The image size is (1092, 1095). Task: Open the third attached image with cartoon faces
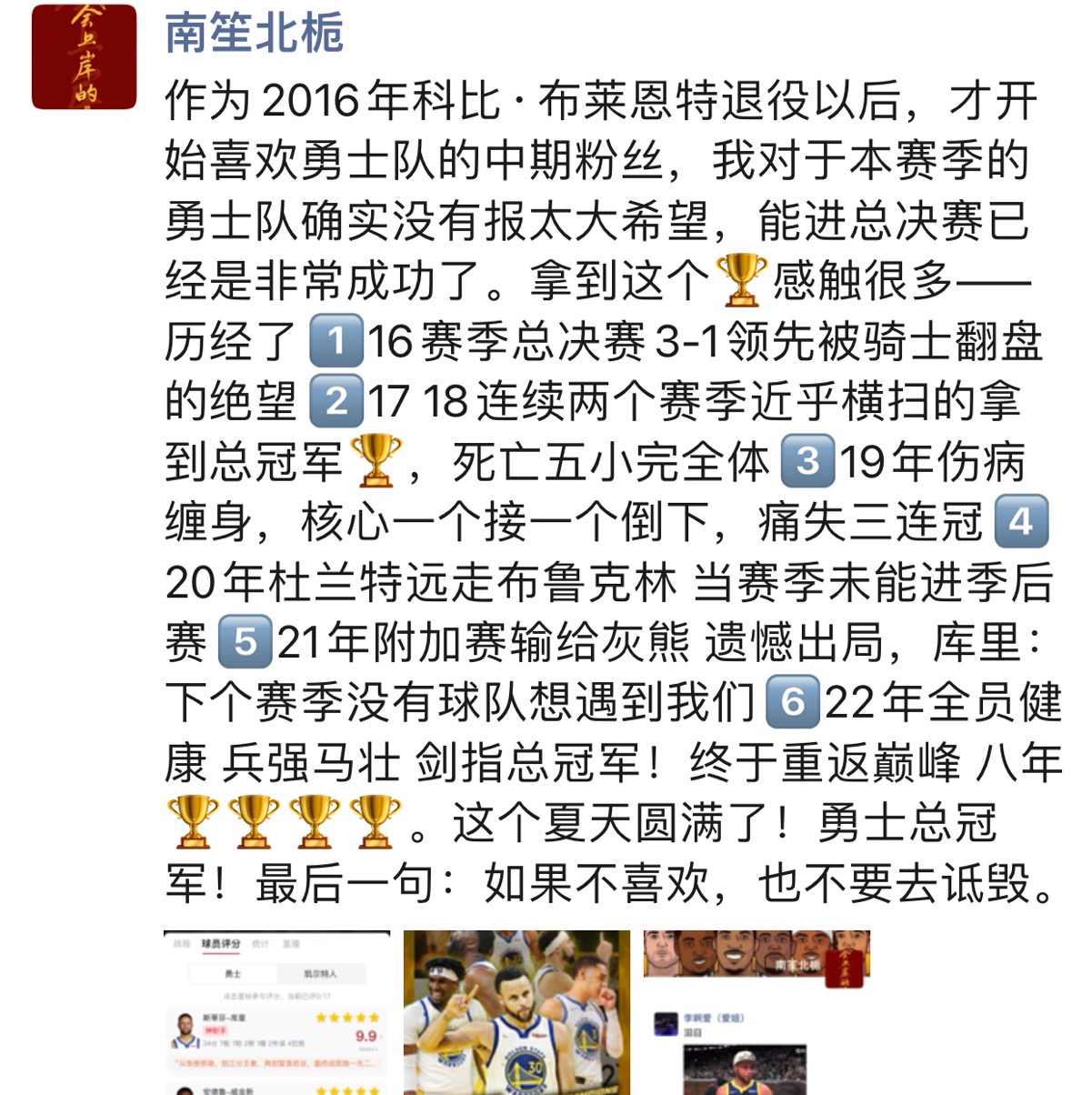tap(756, 1011)
